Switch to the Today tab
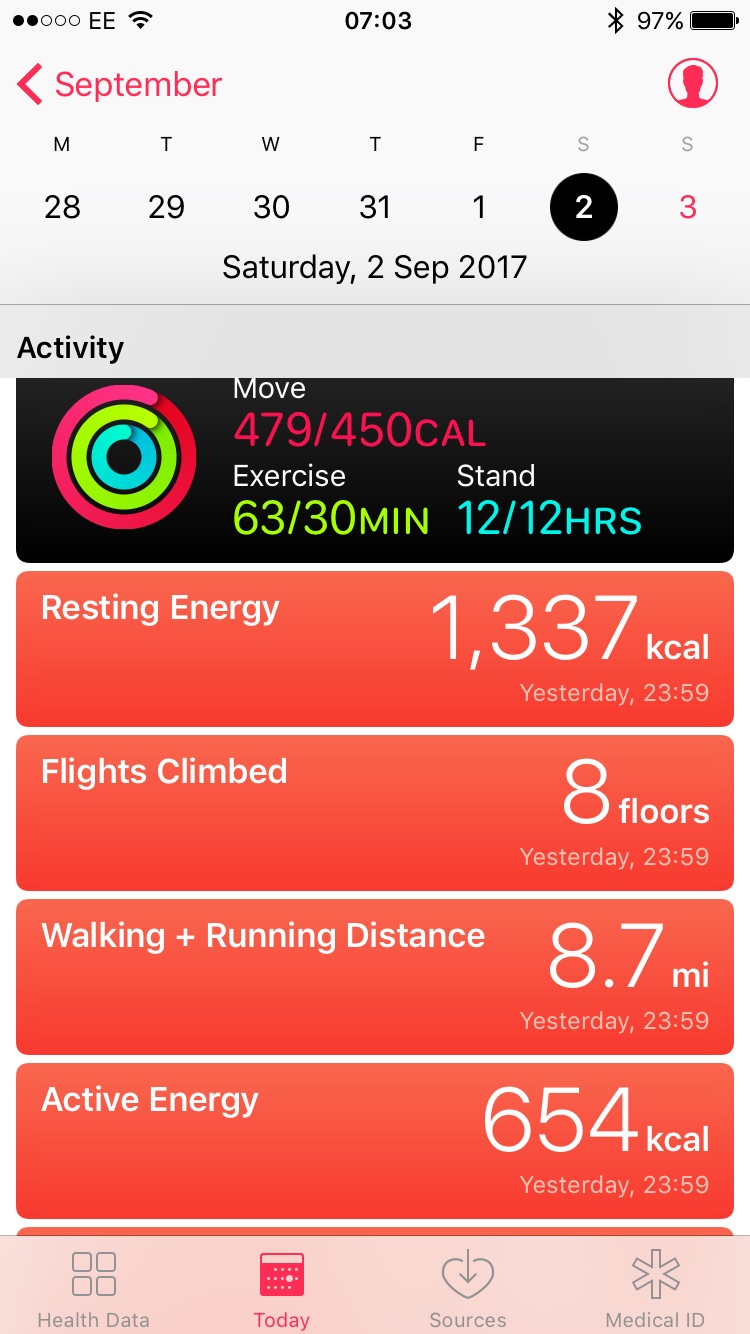The image size is (750, 1334). (281, 1289)
